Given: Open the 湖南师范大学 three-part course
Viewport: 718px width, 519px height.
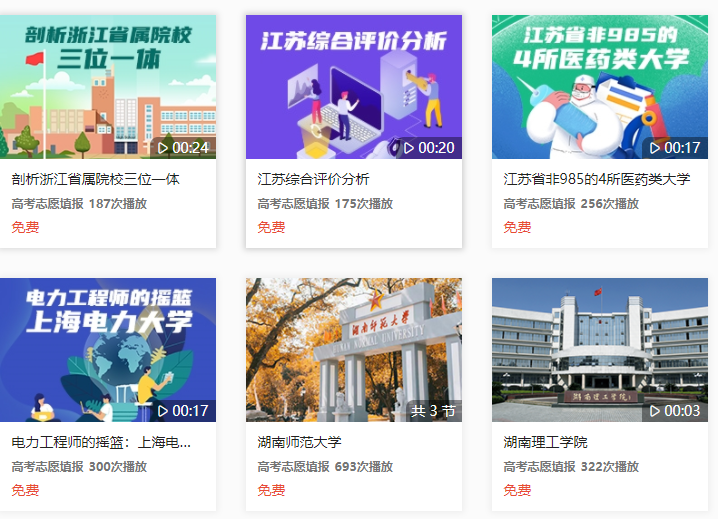Looking at the screenshot, I should click(x=353, y=350).
